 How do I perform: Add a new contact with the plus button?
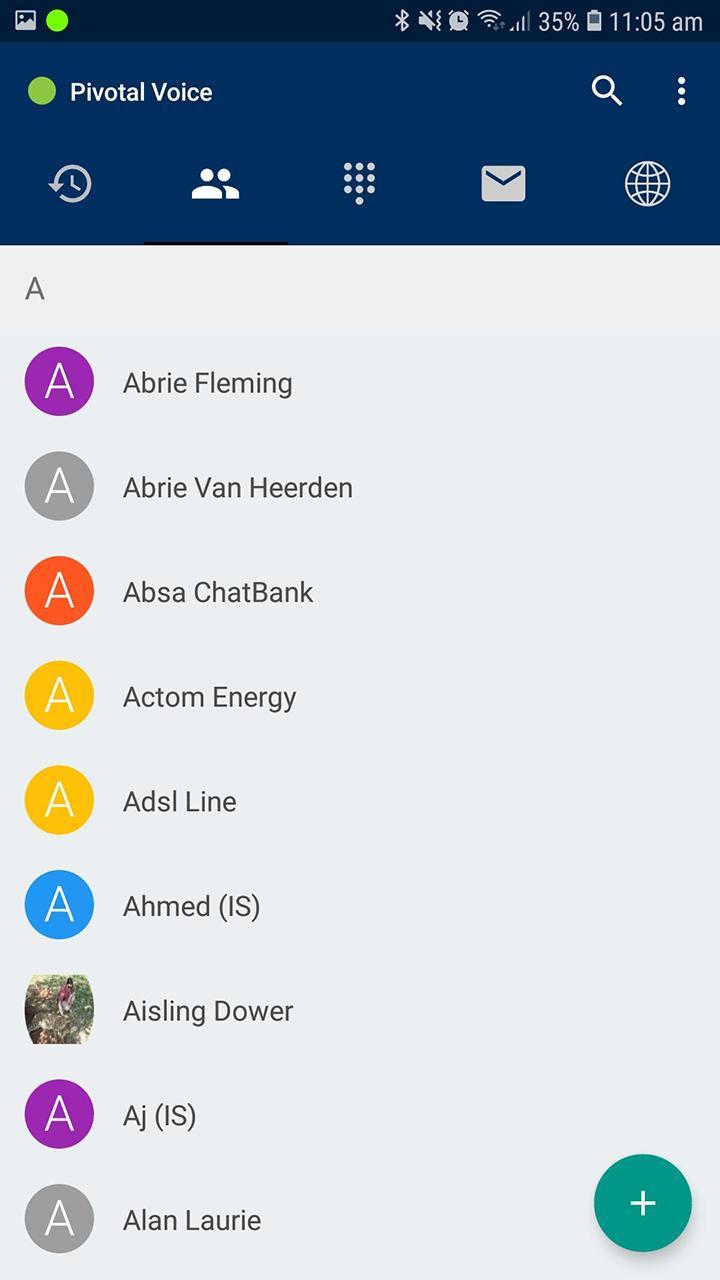(642, 1203)
